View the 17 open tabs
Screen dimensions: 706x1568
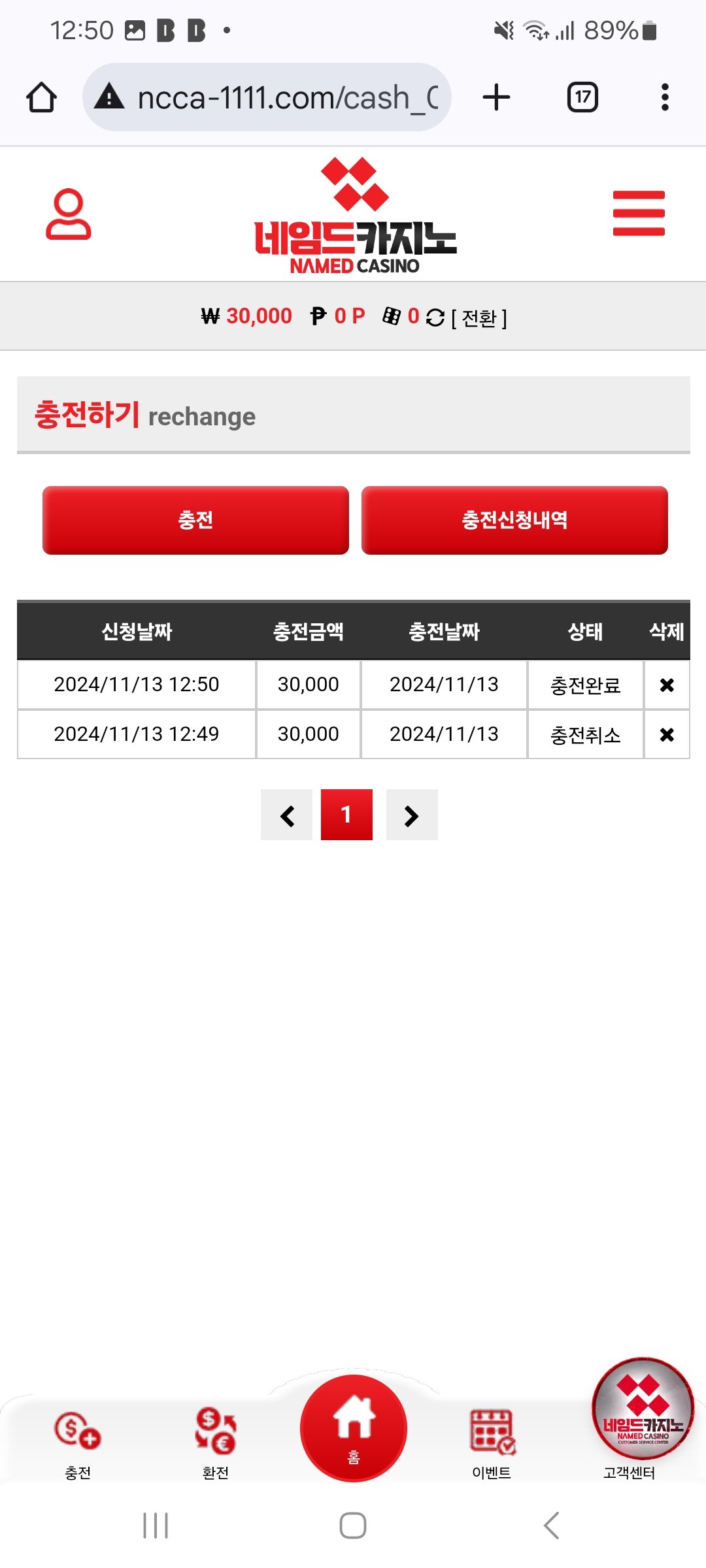pyautogui.click(x=582, y=98)
